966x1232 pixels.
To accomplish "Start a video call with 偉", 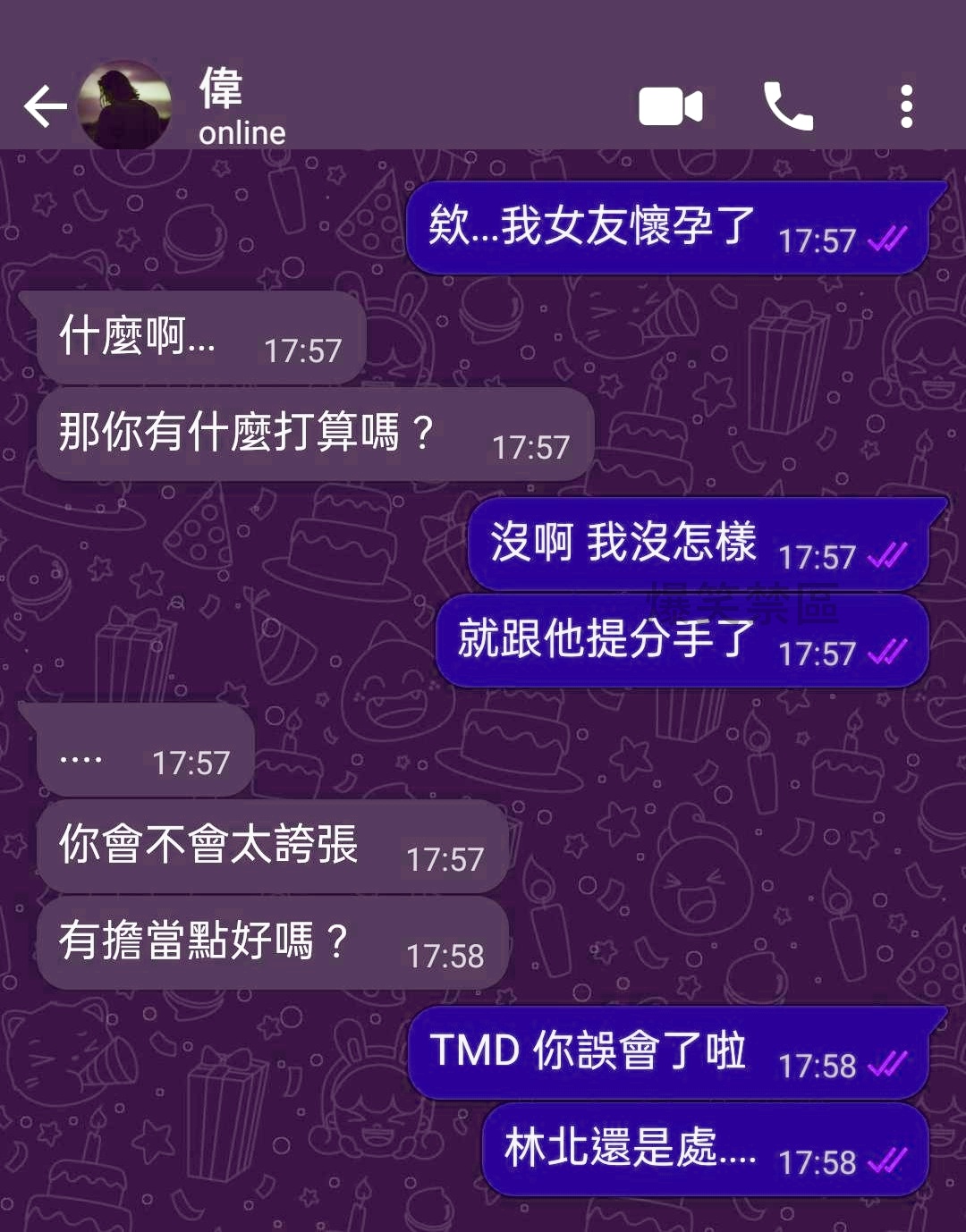I will pyautogui.click(x=670, y=107).
